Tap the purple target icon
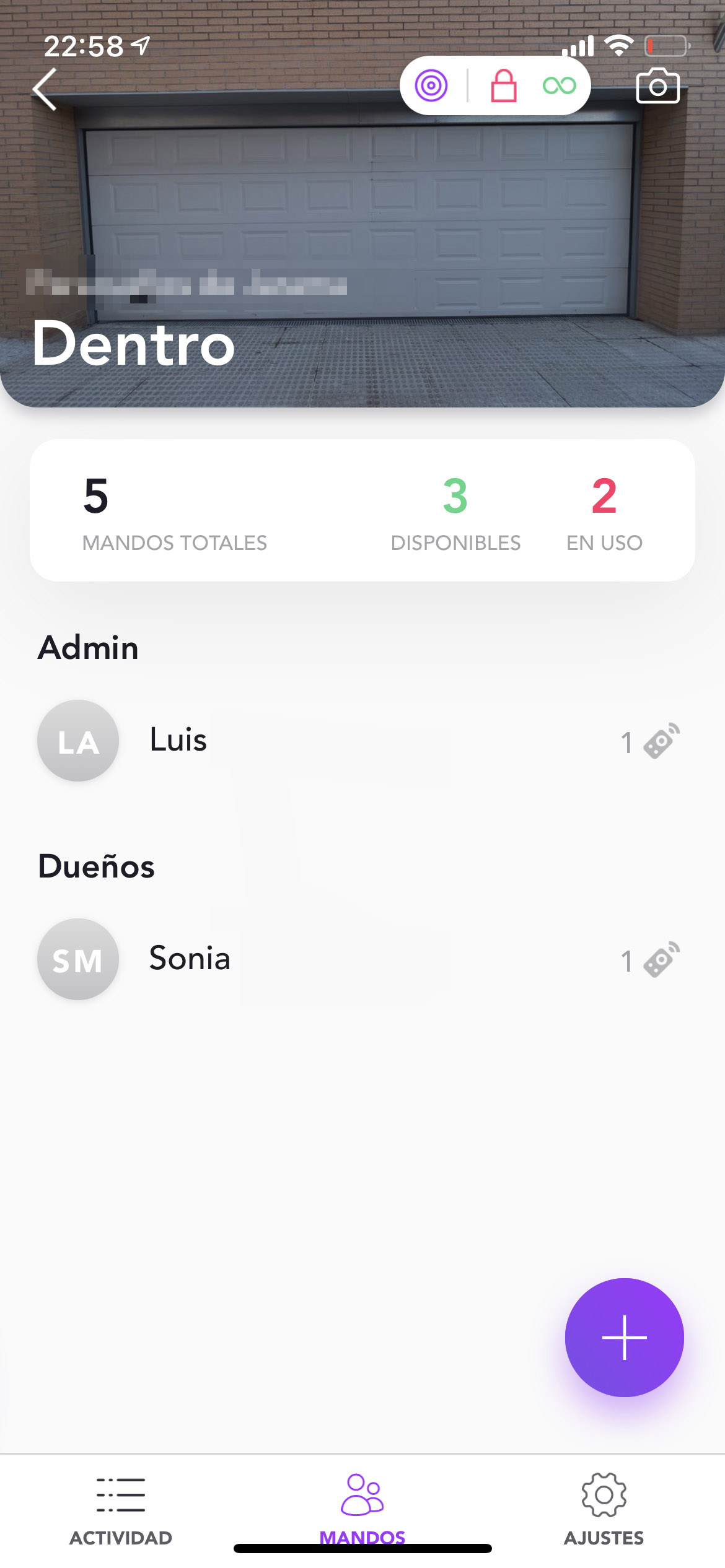The height and width of the screenshot is (1568, 725). [x=431, y=85]
